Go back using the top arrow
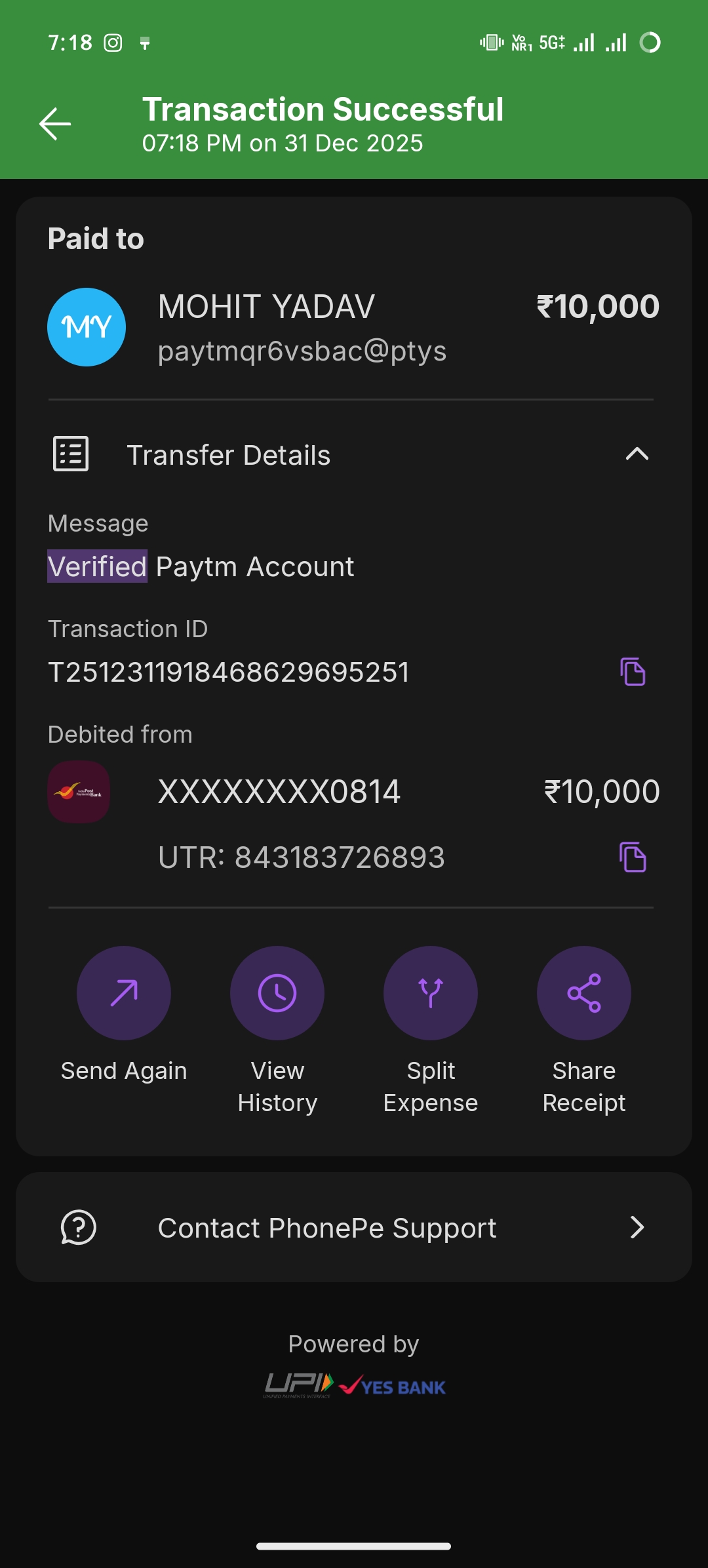This screenshot has height=1568, width=708. coord(55,124)
